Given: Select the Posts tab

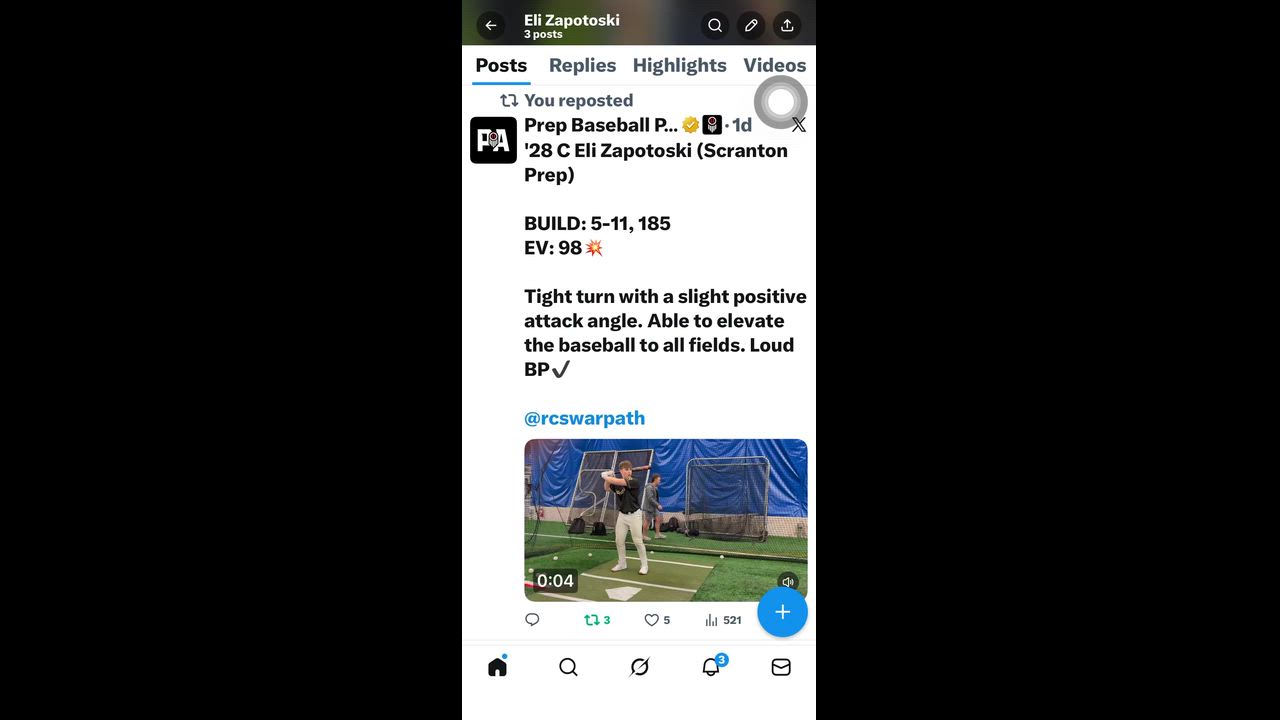Looking at the screenshot, I should [x=501, y=65].
